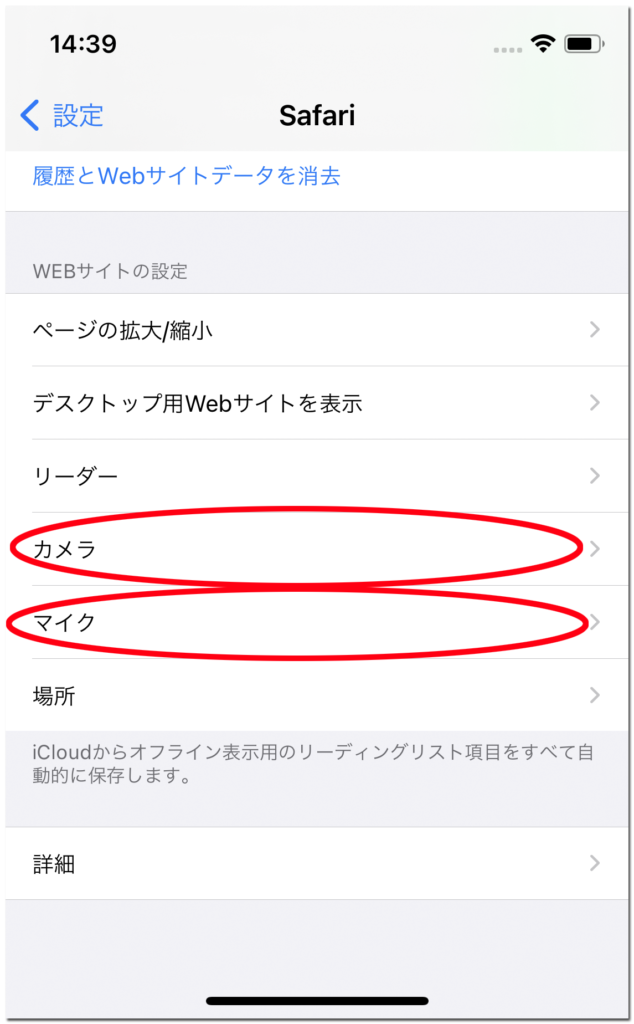The image size is (634, 1024).
Task: Open 詳細 settings
Action: [x=317, y=863]
